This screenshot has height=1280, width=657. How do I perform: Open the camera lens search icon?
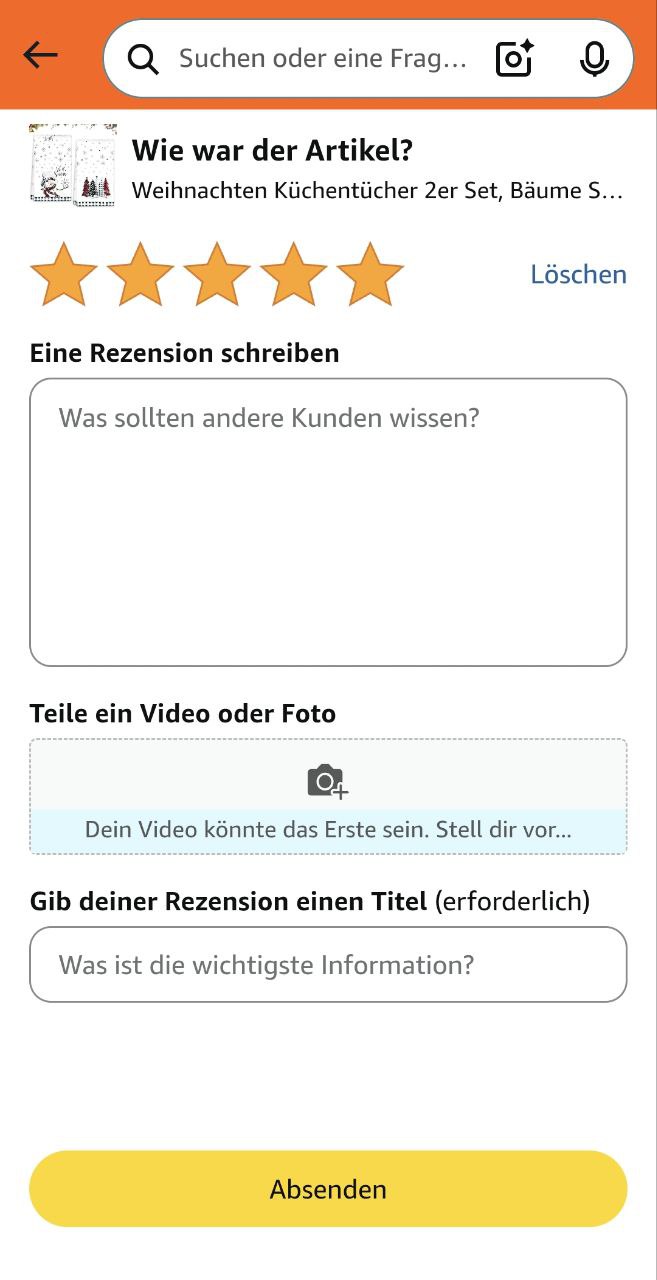tap(515, 60)
